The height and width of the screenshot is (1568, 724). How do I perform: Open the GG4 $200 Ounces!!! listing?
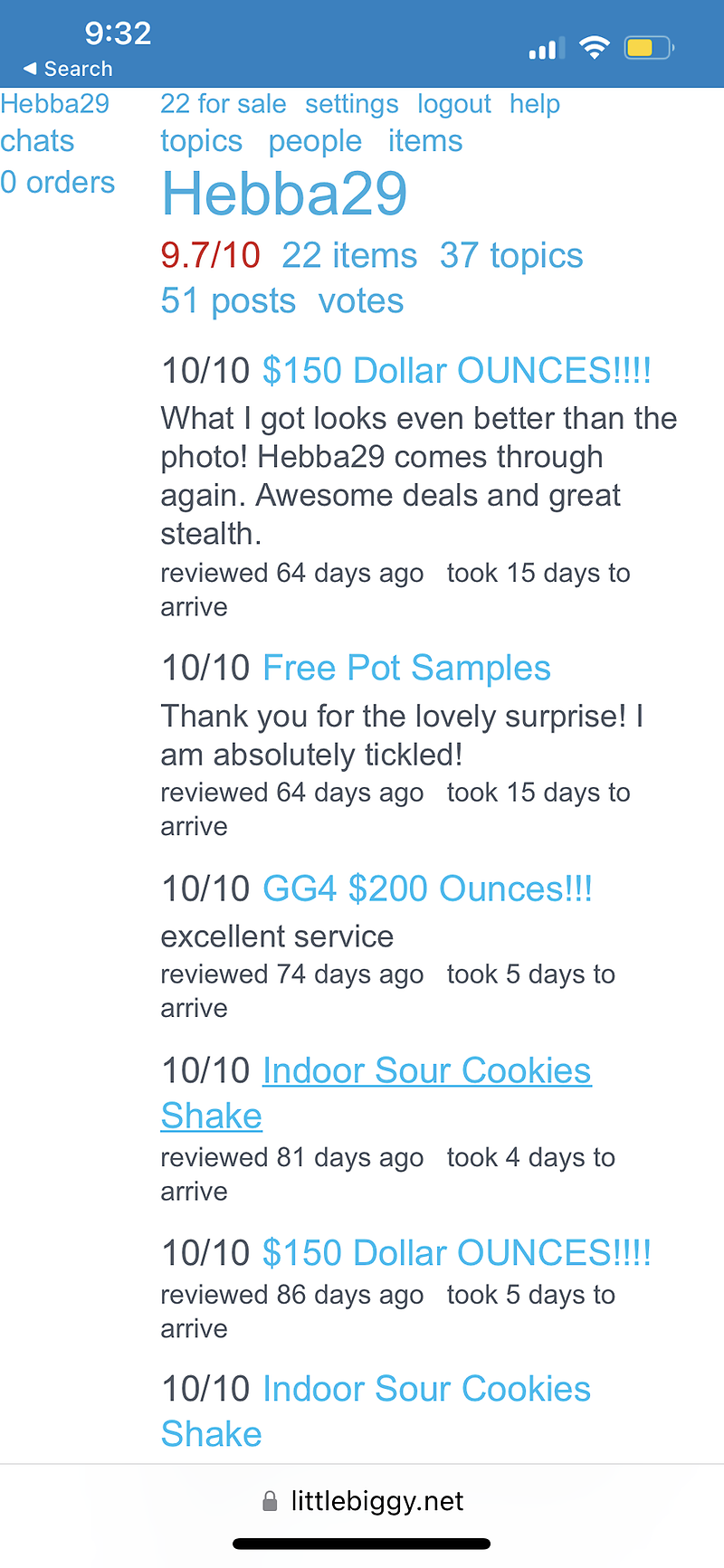point(426,889)
